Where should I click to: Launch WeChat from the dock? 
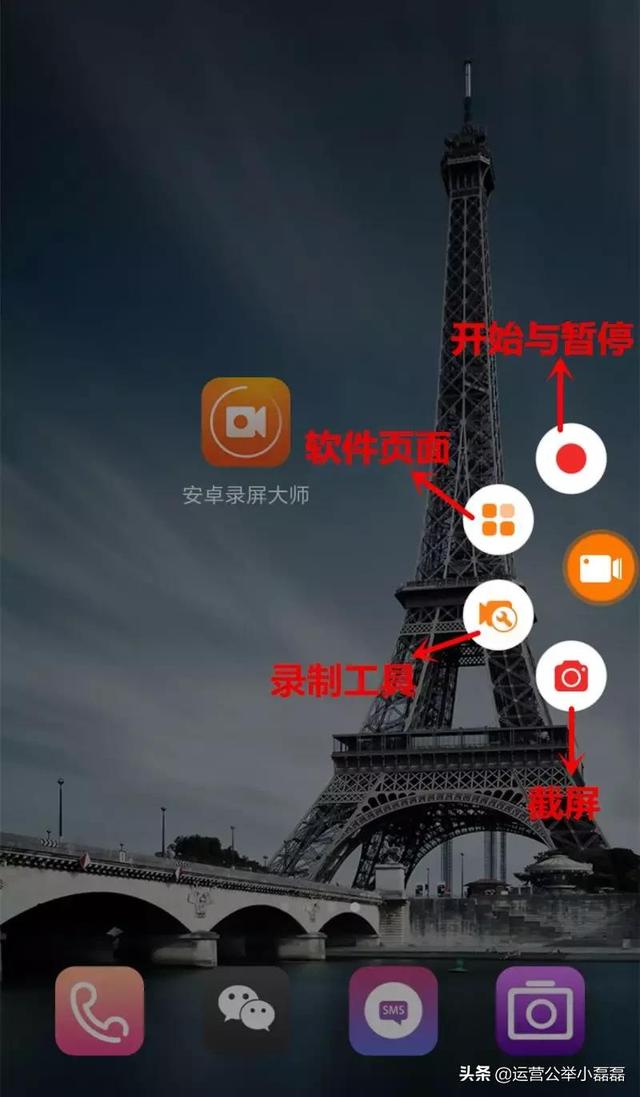click(x=246, y=1010)
